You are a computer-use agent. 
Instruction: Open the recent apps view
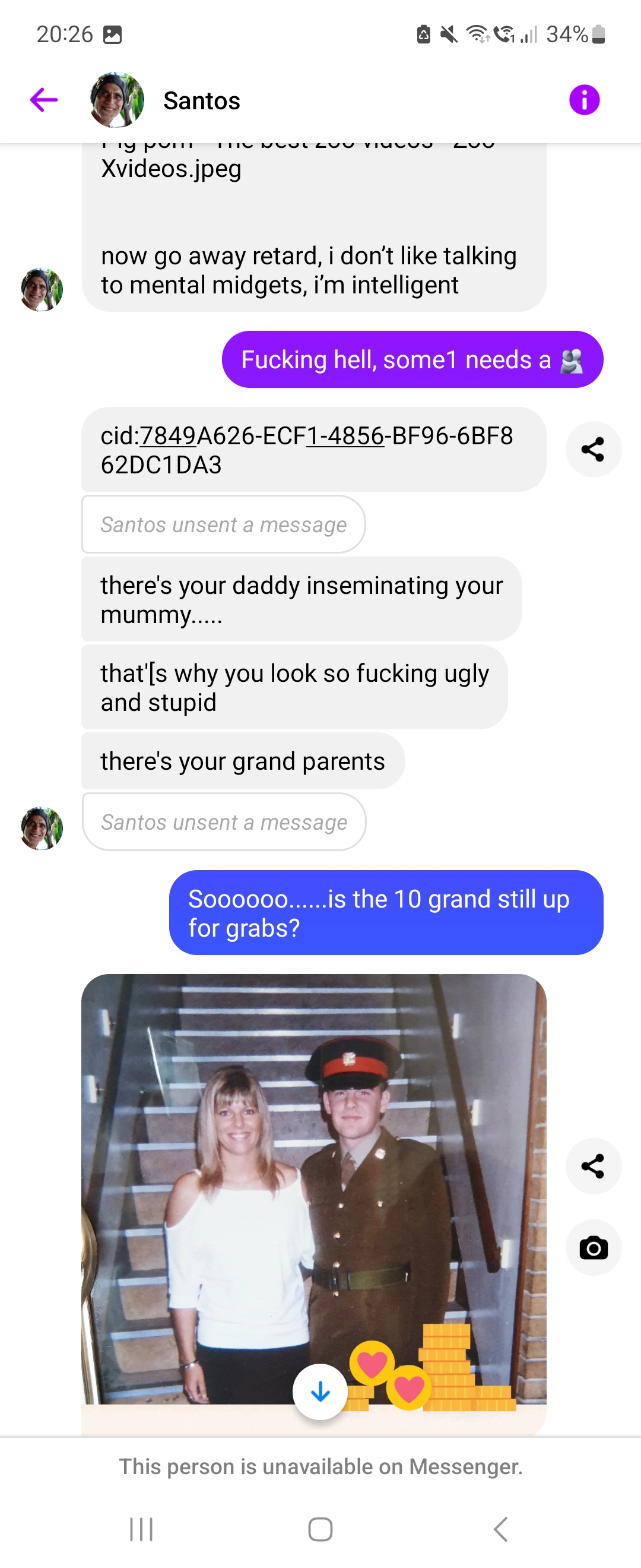(141, 1528)
